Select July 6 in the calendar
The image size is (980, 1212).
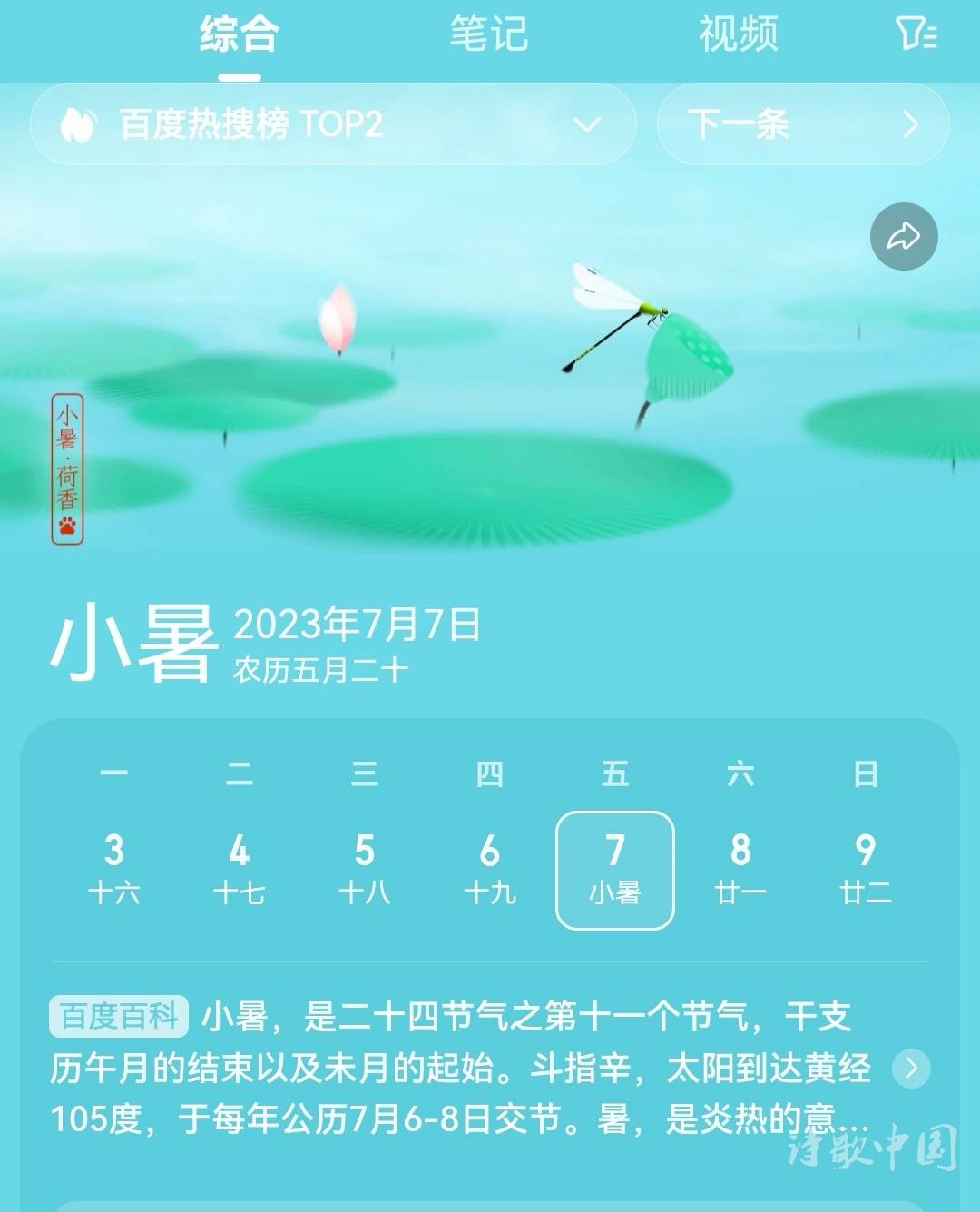click(489, 869)
